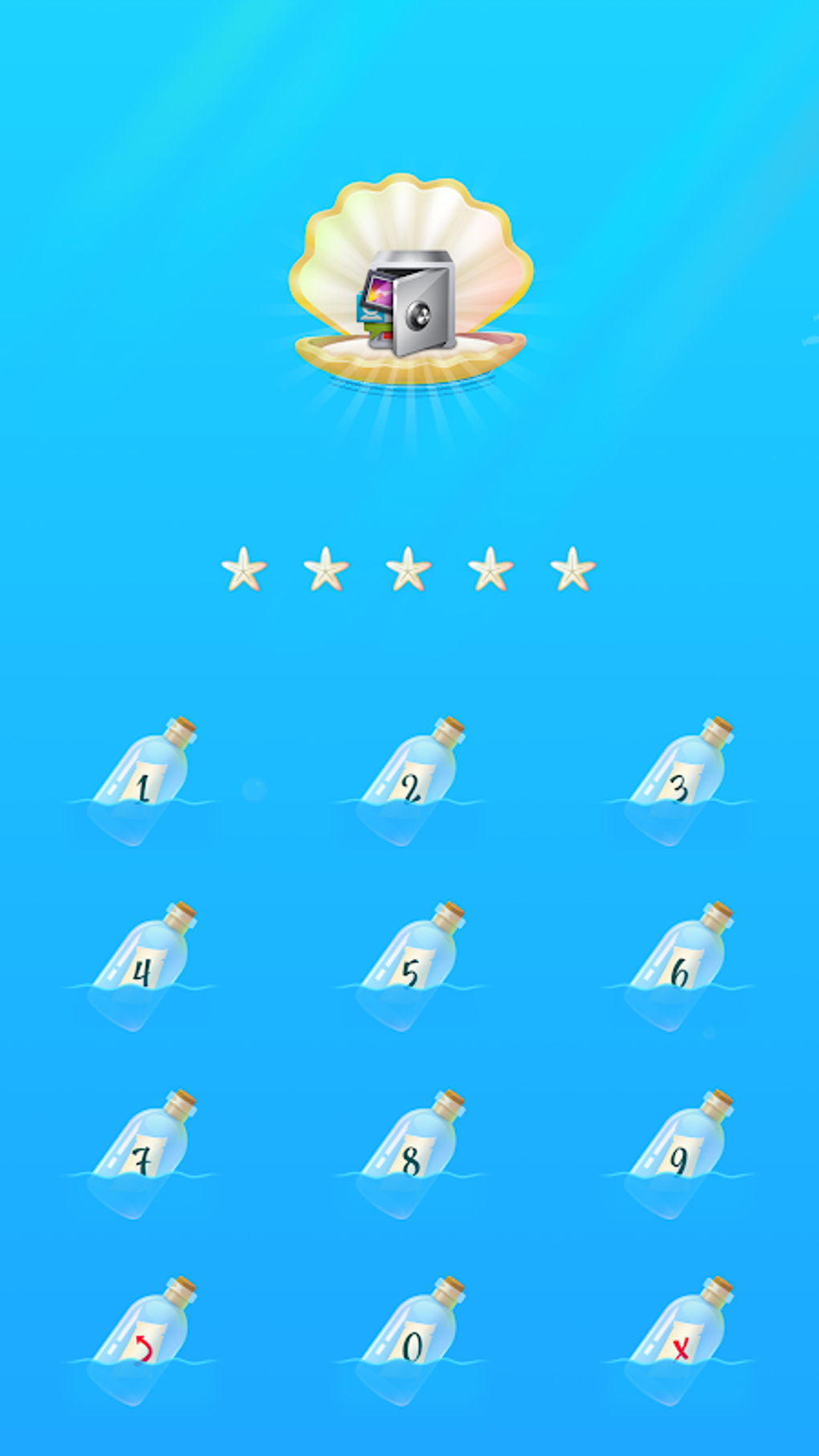Tap the fourth starfish PIN dot
The image size is (819, 1456).
pos(490,570)
